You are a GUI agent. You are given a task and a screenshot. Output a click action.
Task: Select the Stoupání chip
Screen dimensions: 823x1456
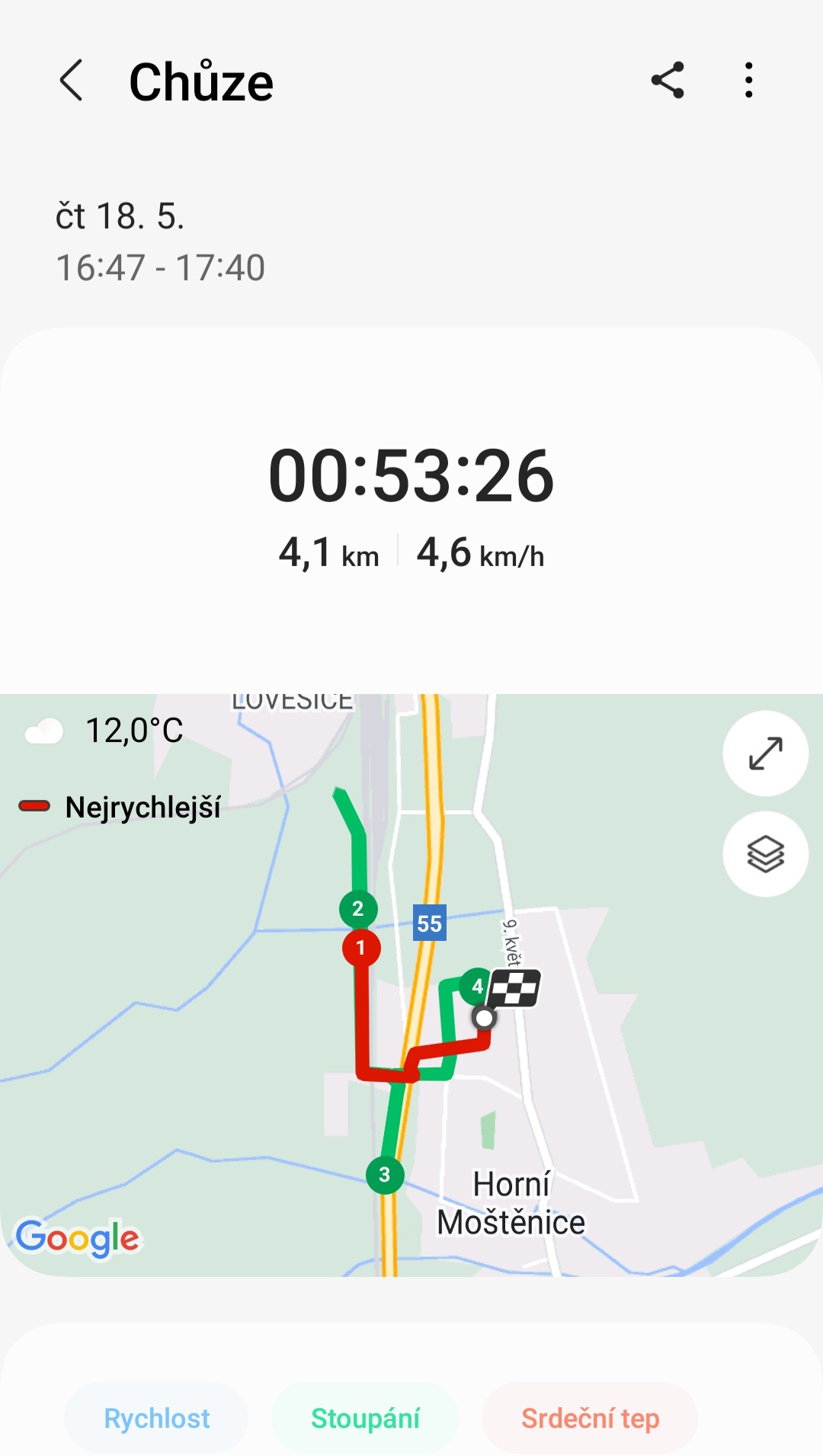coord(365,1419)
